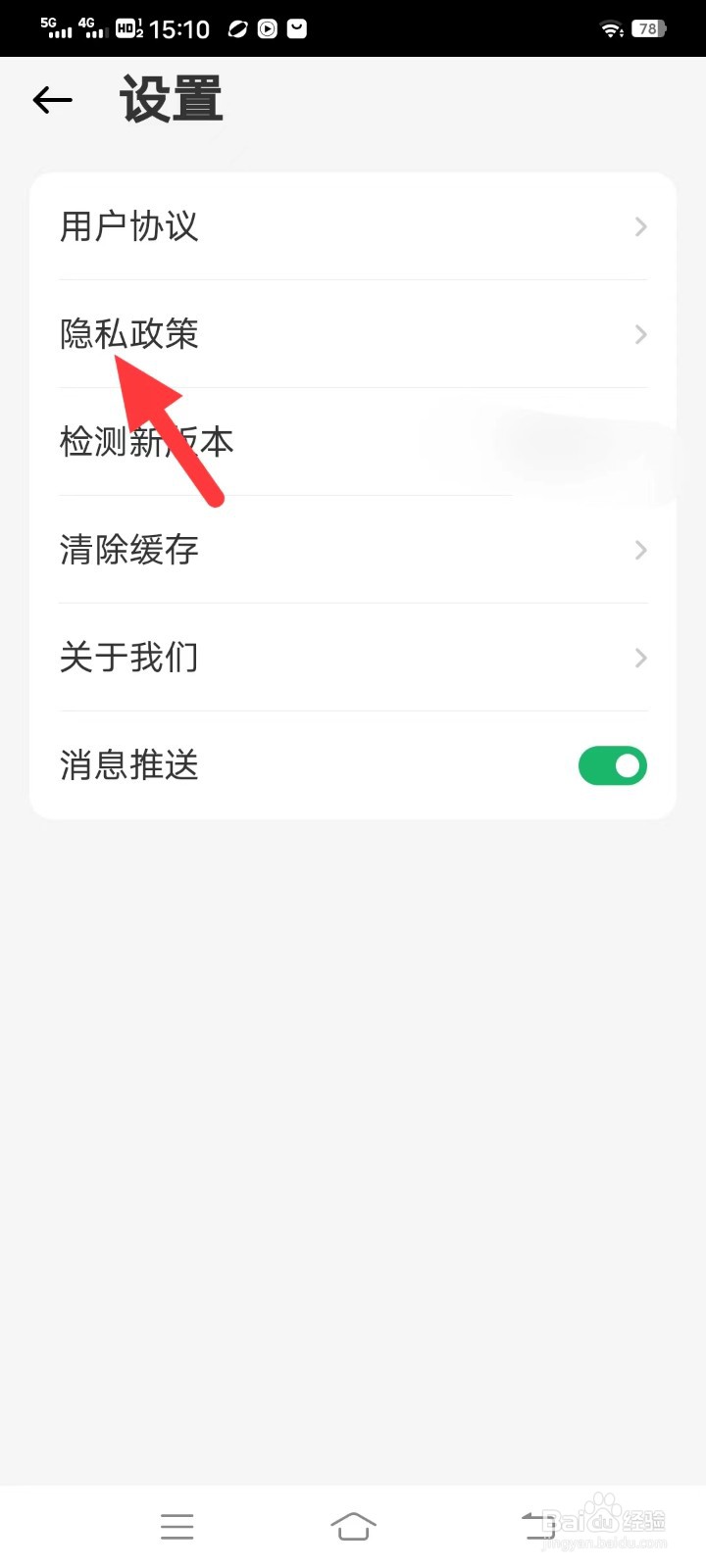The image size is (706, 1568).
Task: Open 隐私政策 using the right arrow
Action: point(639,334)
